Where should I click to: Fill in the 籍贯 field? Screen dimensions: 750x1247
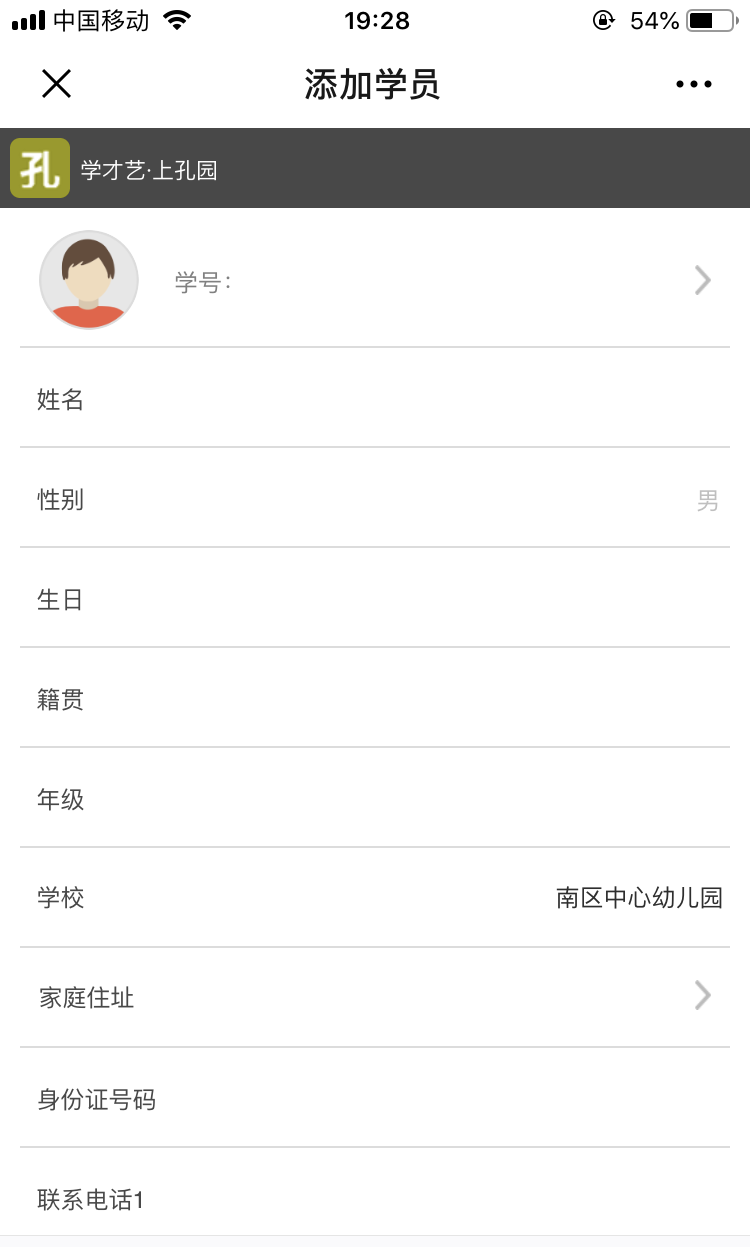(x=400, y=699)
